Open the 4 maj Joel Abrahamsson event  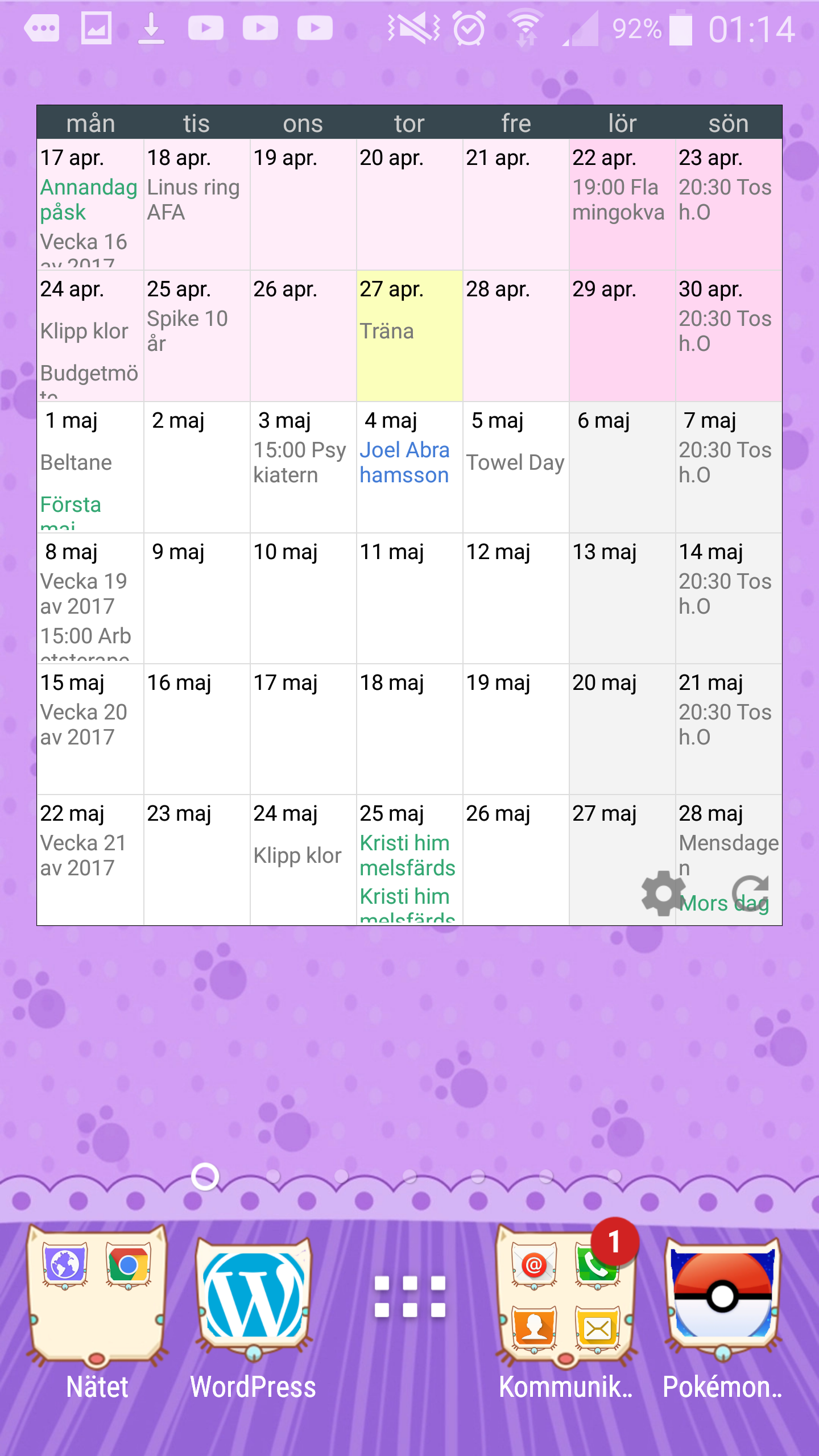pos(404,463)
